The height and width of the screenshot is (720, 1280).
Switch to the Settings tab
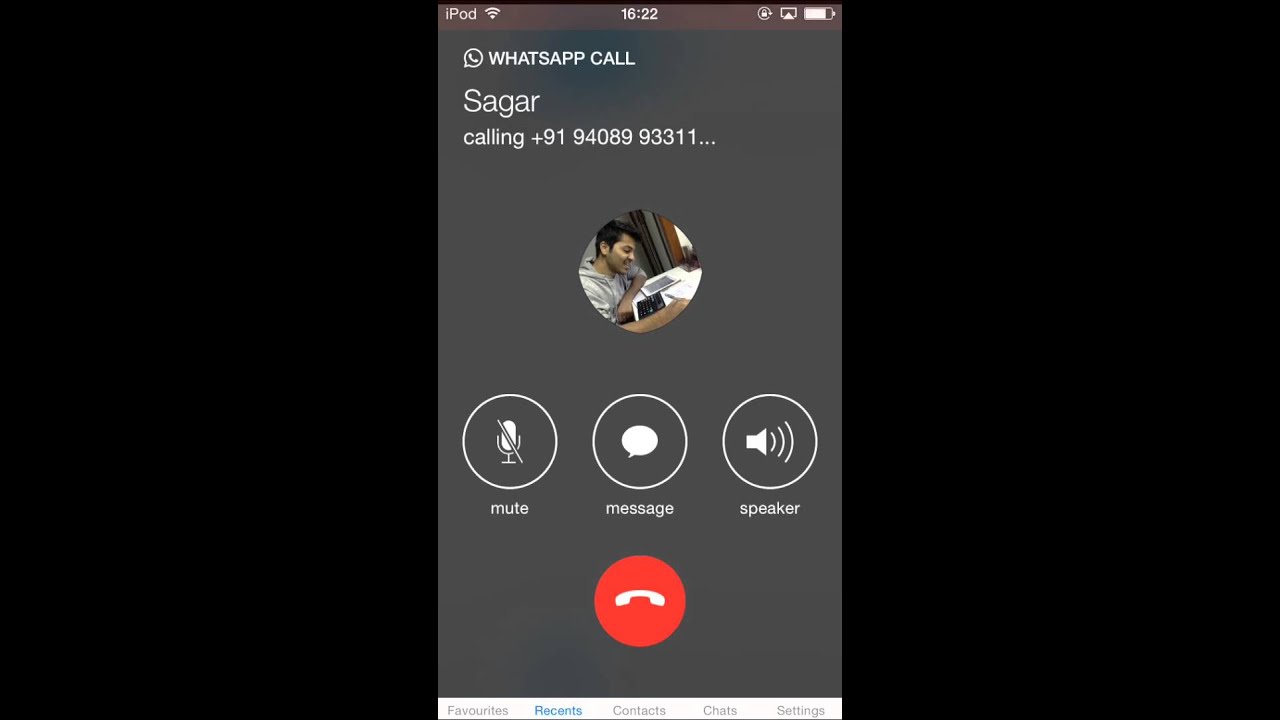pyautogui.click(x=800, y=710)
